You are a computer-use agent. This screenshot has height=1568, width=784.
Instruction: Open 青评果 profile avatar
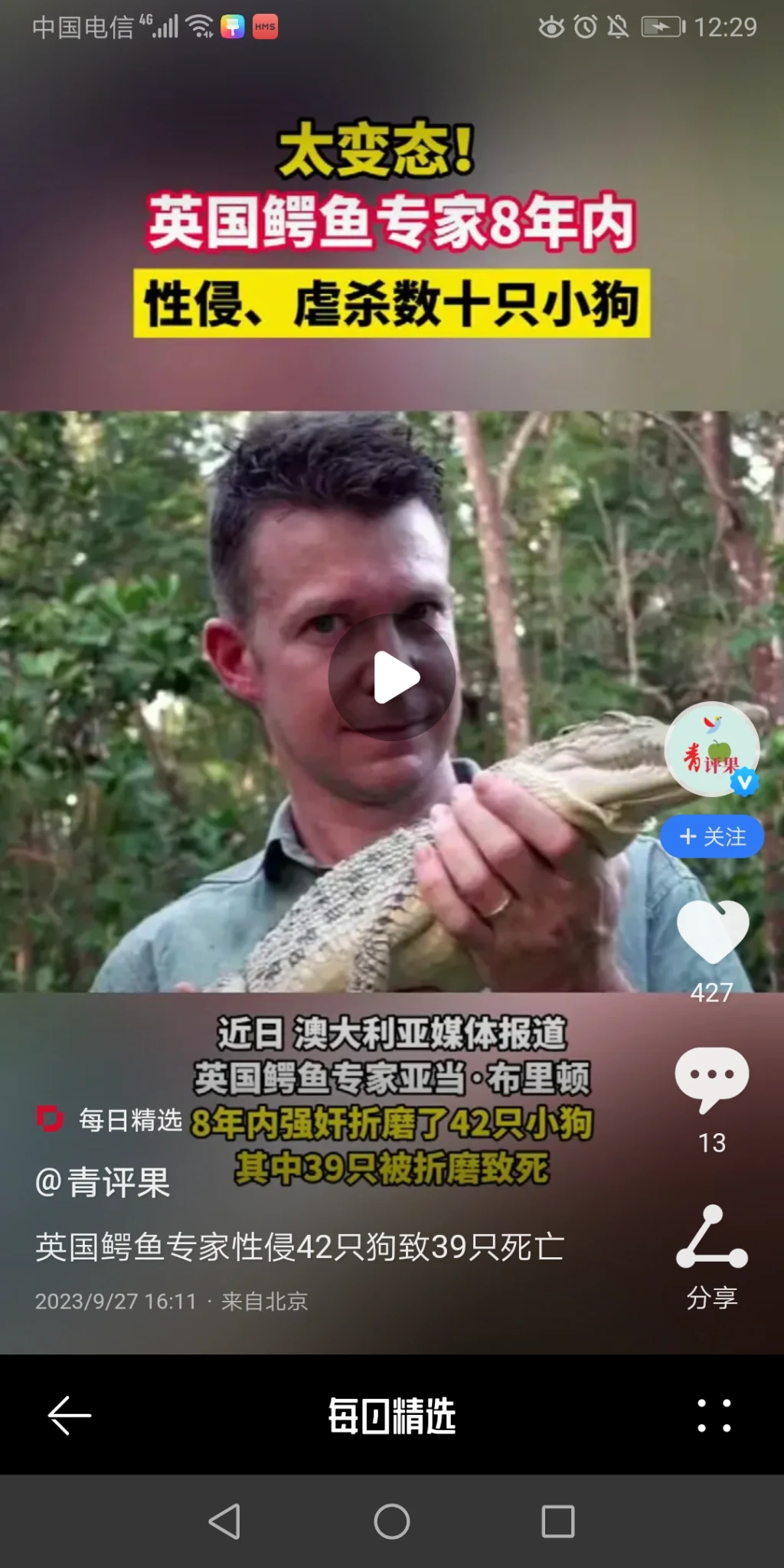(712, 749)
